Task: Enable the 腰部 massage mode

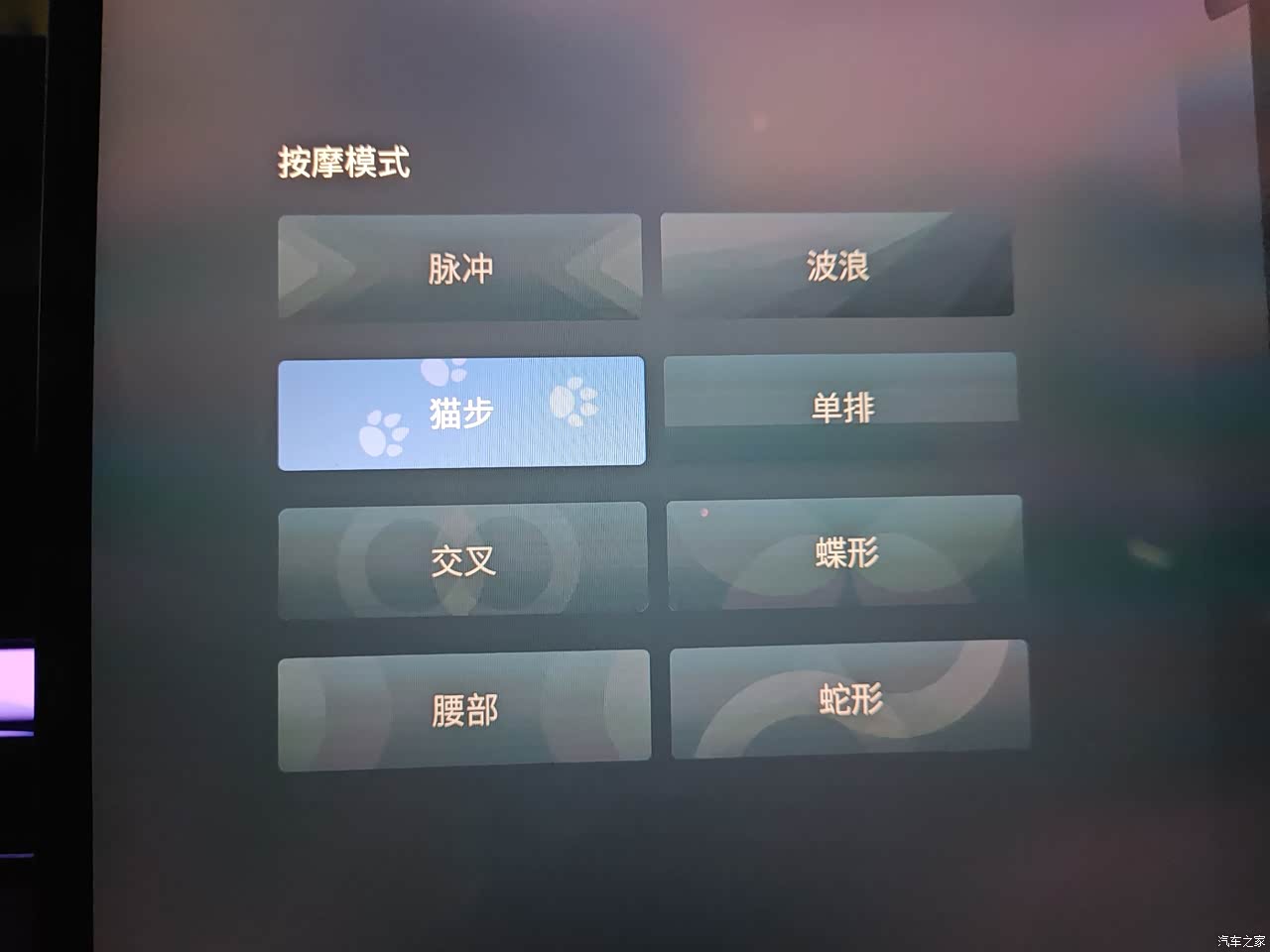Action: [464, 710]
